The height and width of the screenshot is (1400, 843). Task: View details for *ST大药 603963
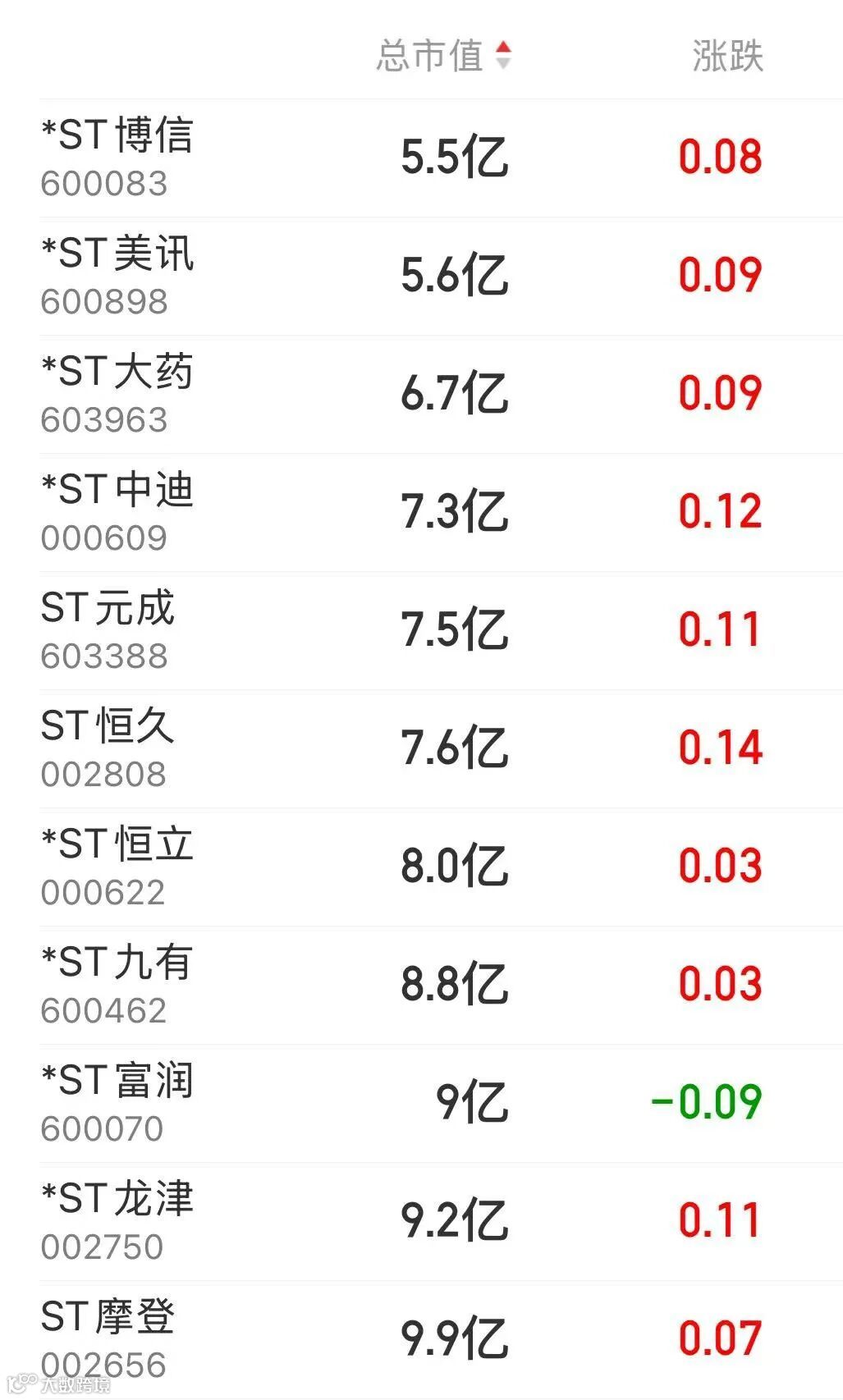(441, 395)
